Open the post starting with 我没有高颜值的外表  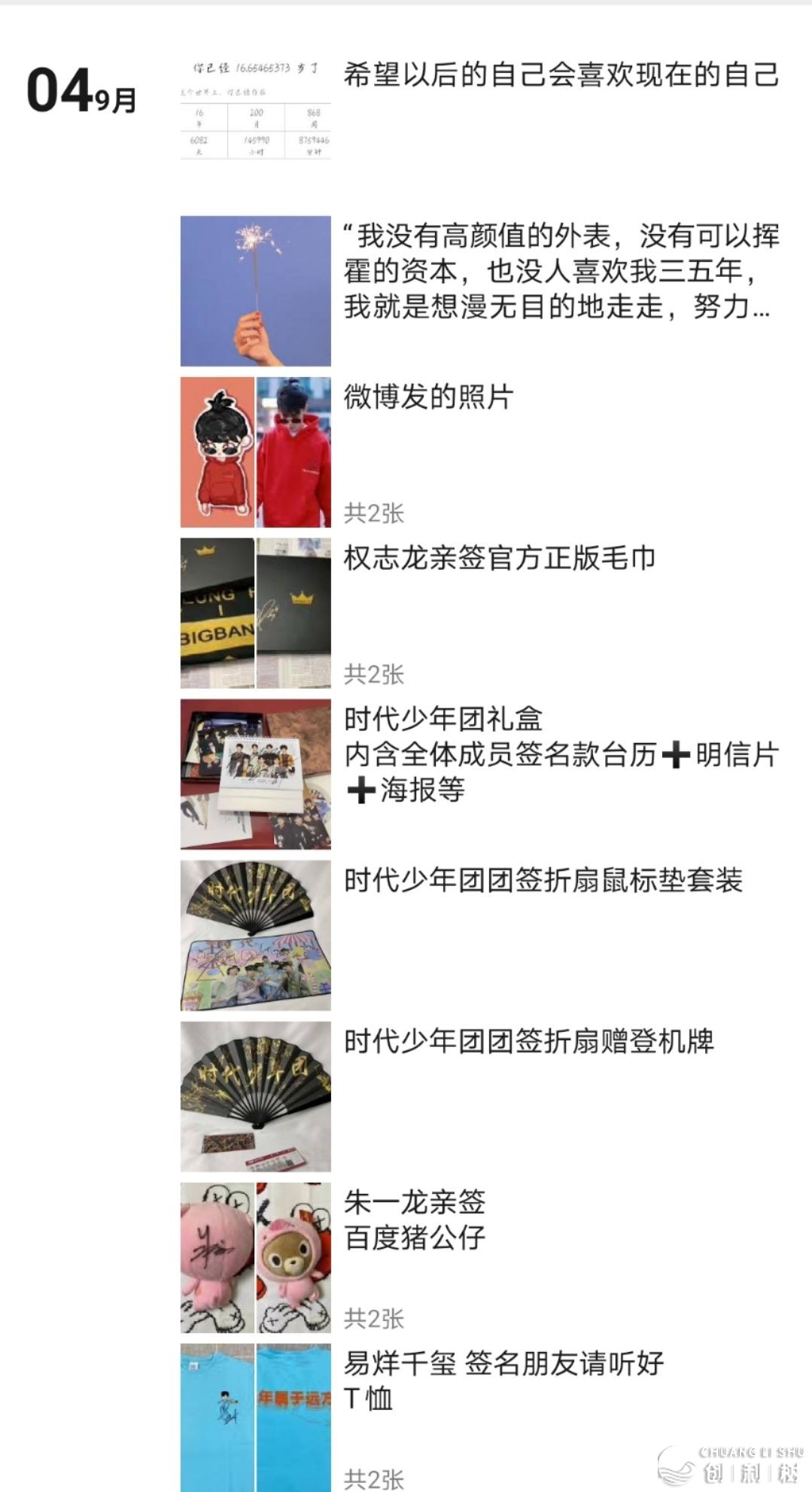click(561, 271)
